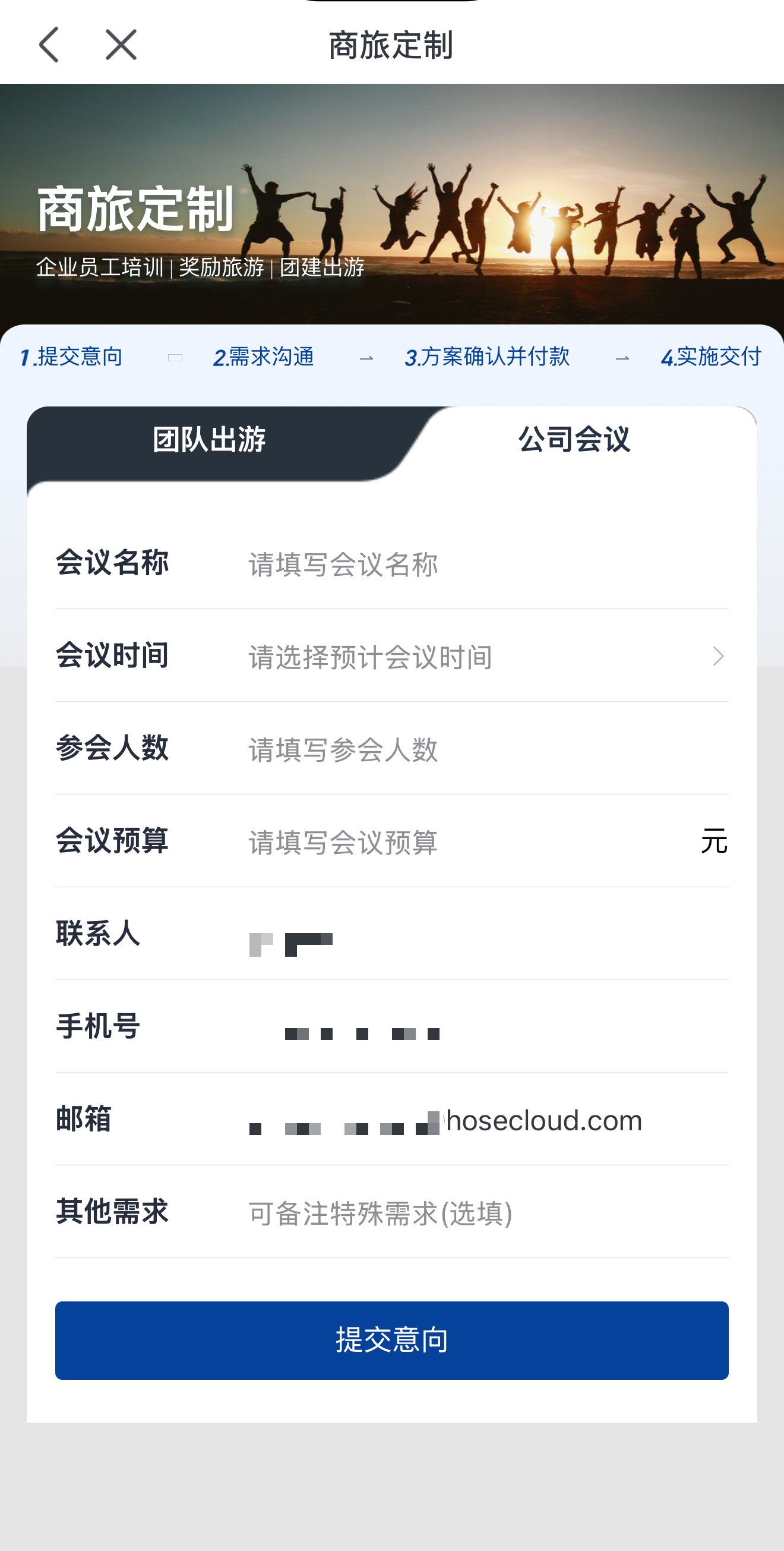Edit the 邮箱 field

point(469,1121)
